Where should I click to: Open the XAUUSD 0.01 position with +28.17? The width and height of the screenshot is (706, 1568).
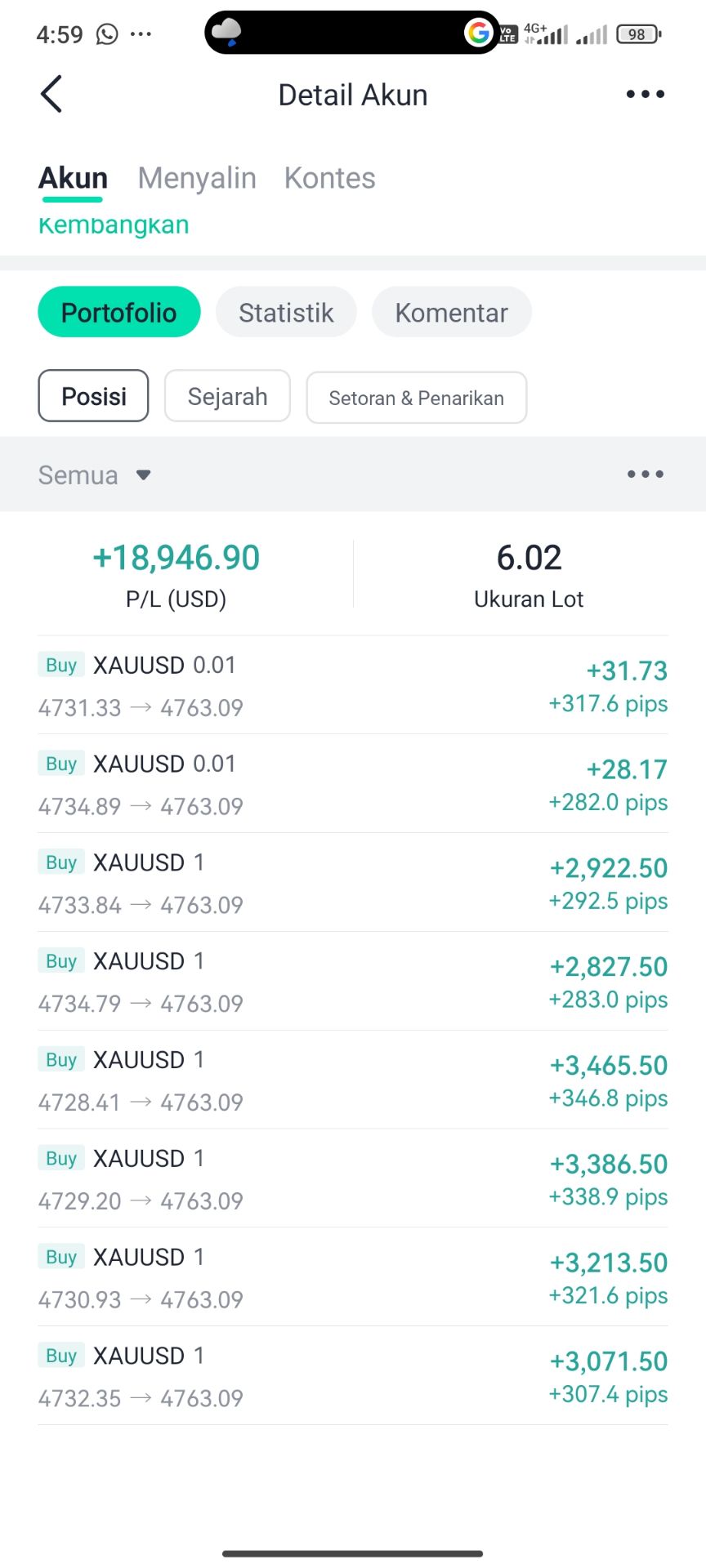353,784
